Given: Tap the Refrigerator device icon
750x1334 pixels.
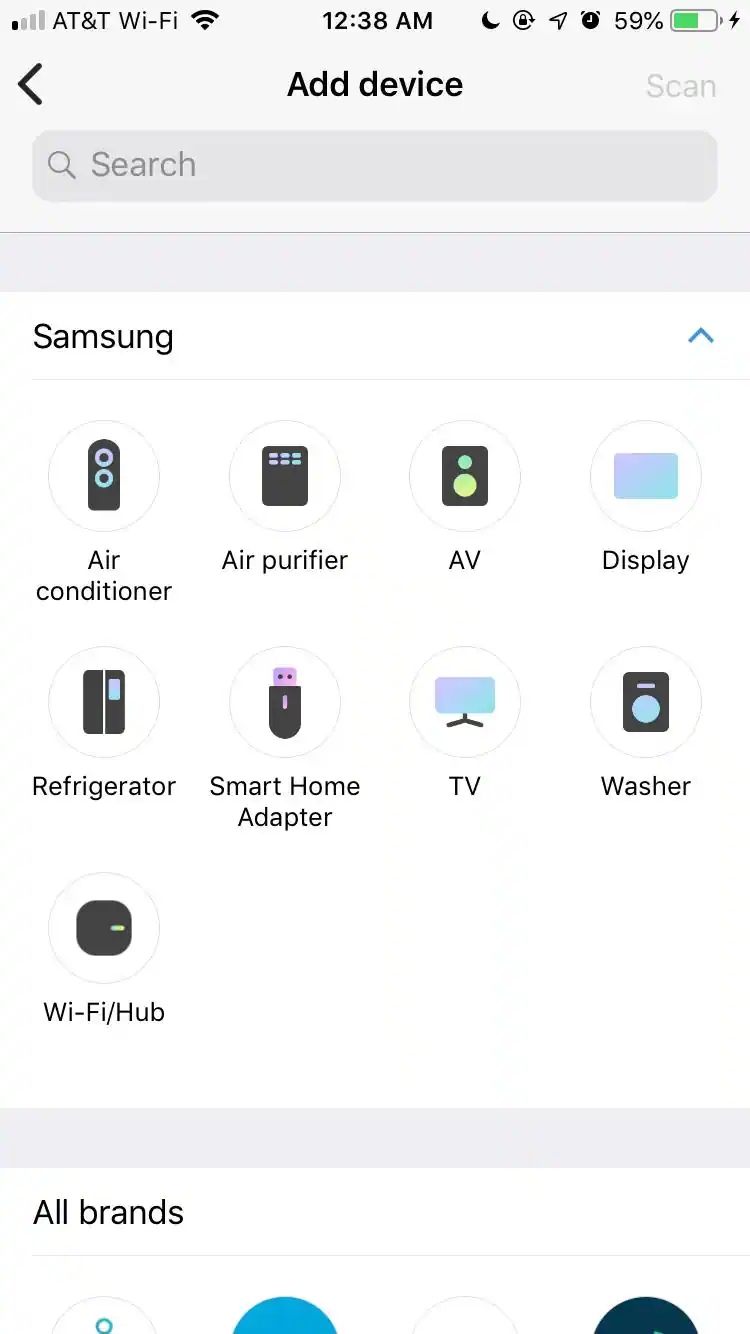Looking at the screenshot, I should point(104,702).
